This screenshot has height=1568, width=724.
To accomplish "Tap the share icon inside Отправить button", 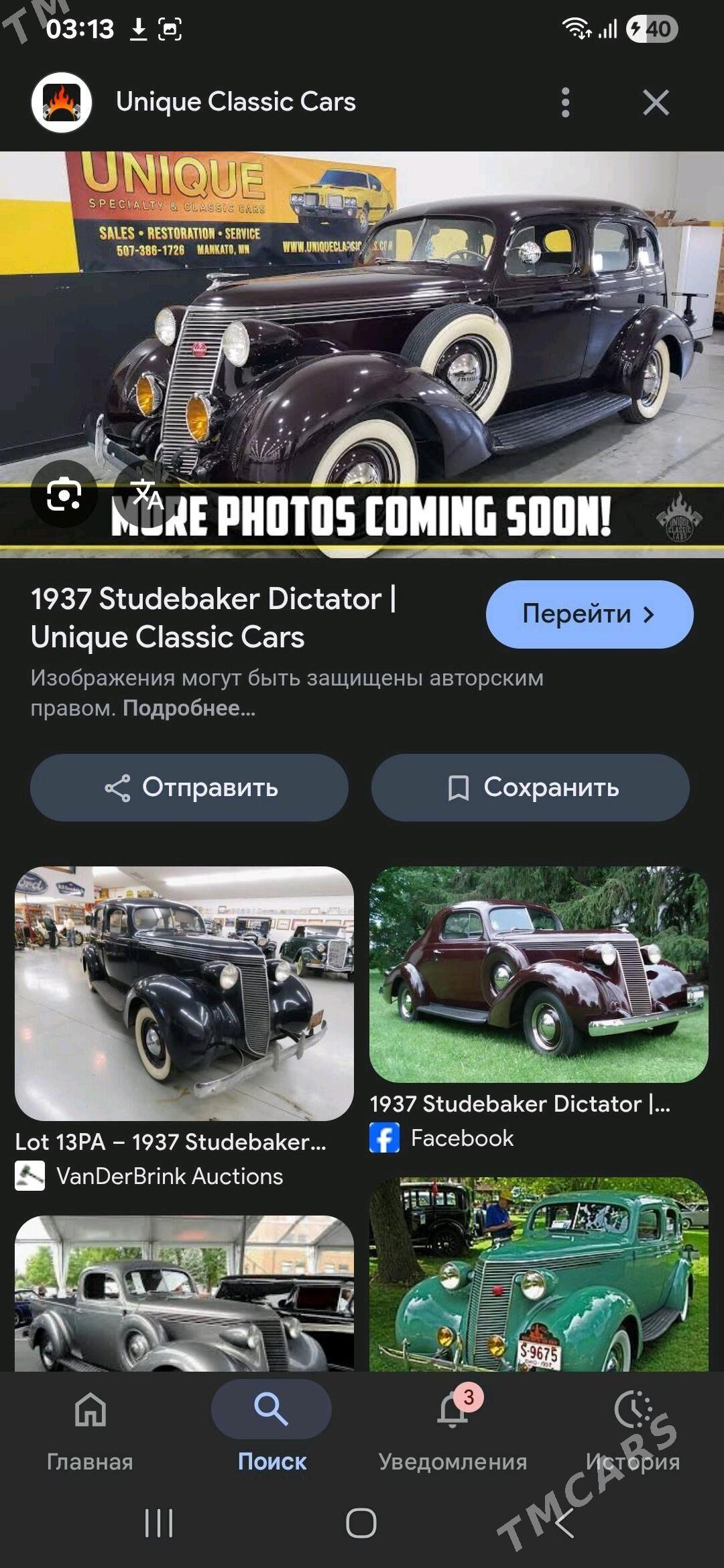I will (117, 789).
